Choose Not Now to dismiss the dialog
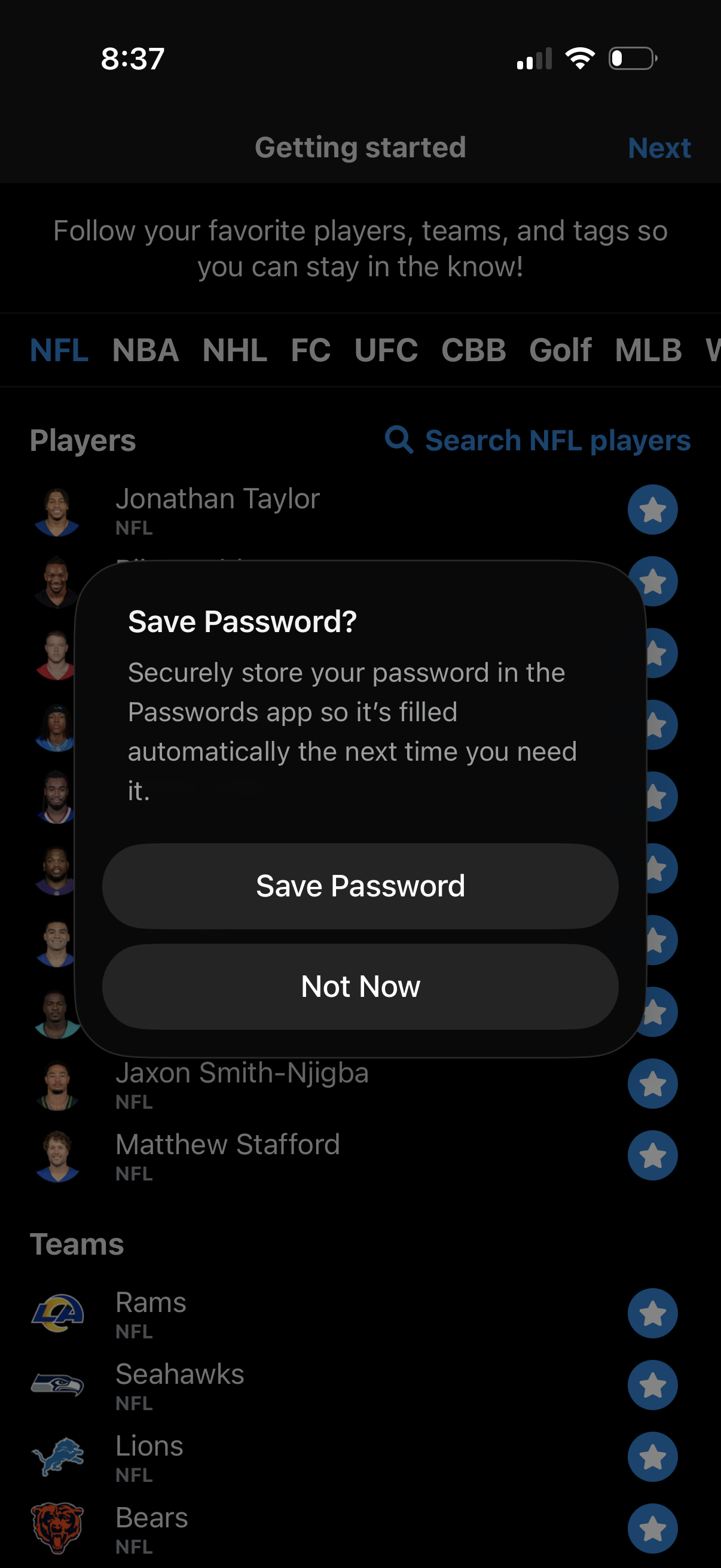721x1568 pixels. [x=360, y=987]
